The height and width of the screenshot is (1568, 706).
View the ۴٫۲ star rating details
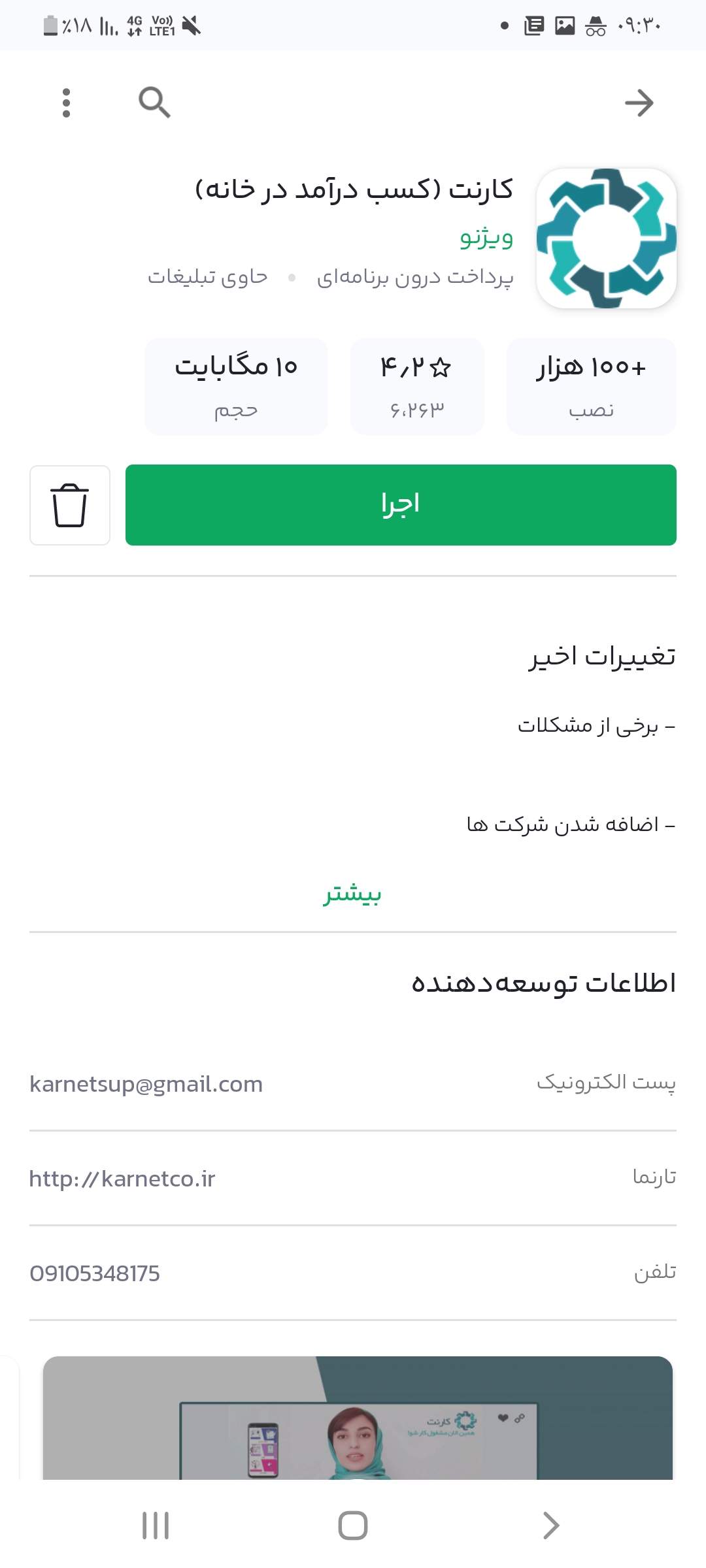coord(417,385)
